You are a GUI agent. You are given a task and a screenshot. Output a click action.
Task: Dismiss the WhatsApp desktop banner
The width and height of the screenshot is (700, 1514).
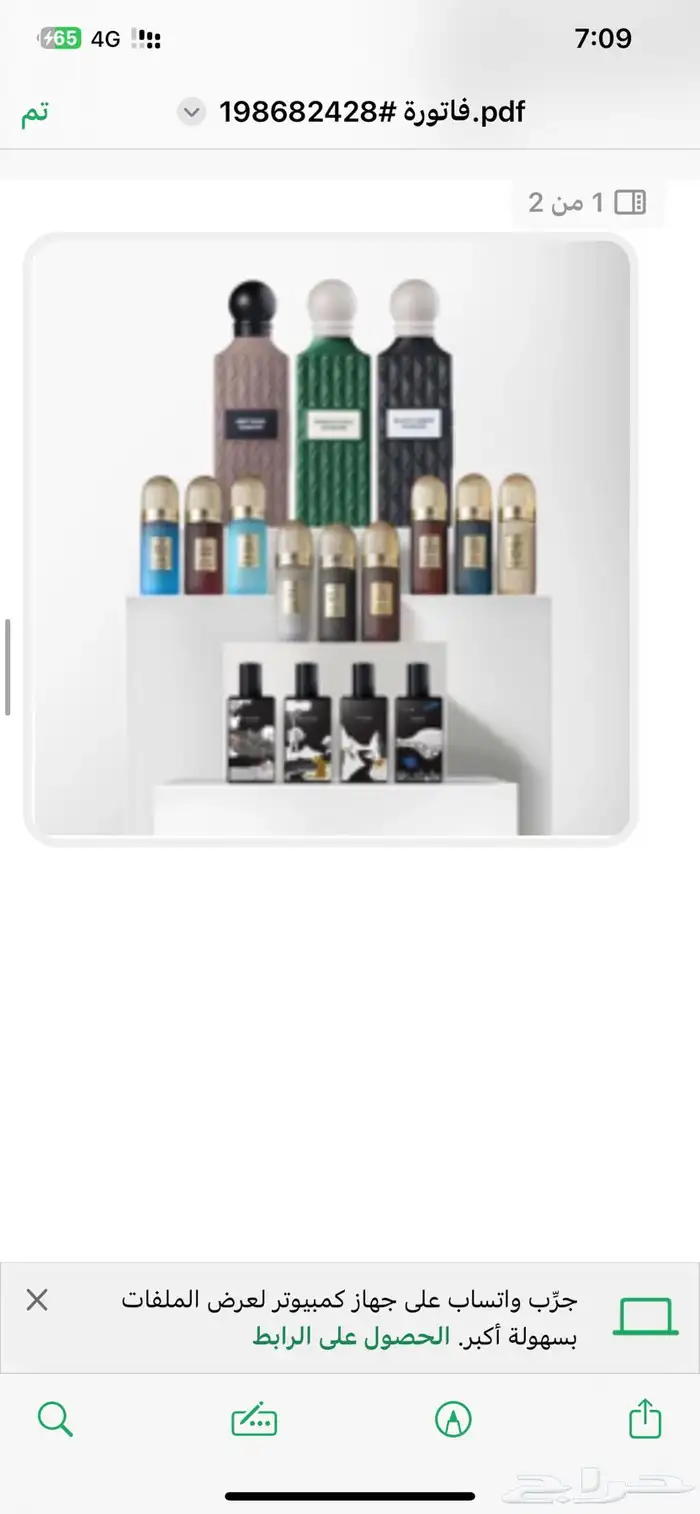click(x=37, y=1300)
